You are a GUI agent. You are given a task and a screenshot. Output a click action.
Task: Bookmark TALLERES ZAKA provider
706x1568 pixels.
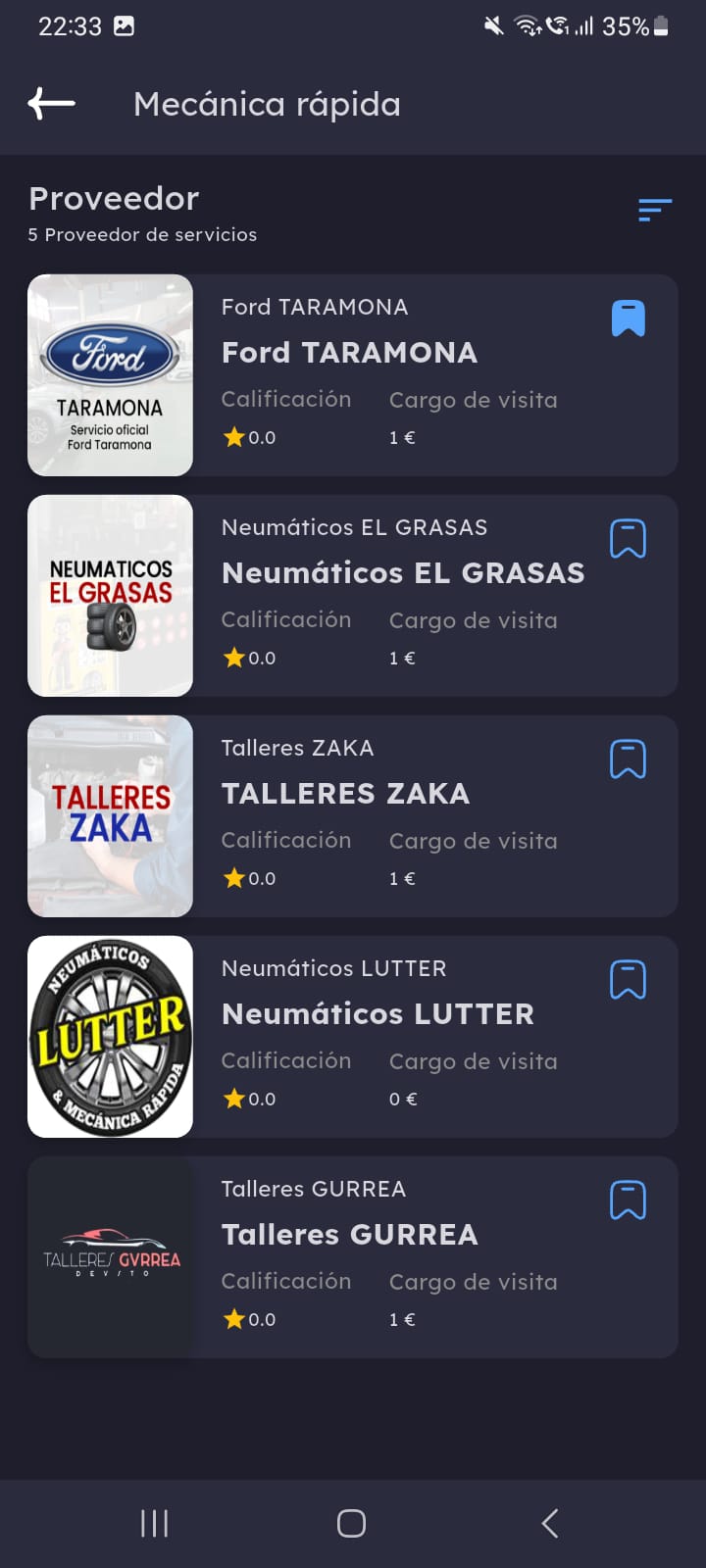(629, 759)
